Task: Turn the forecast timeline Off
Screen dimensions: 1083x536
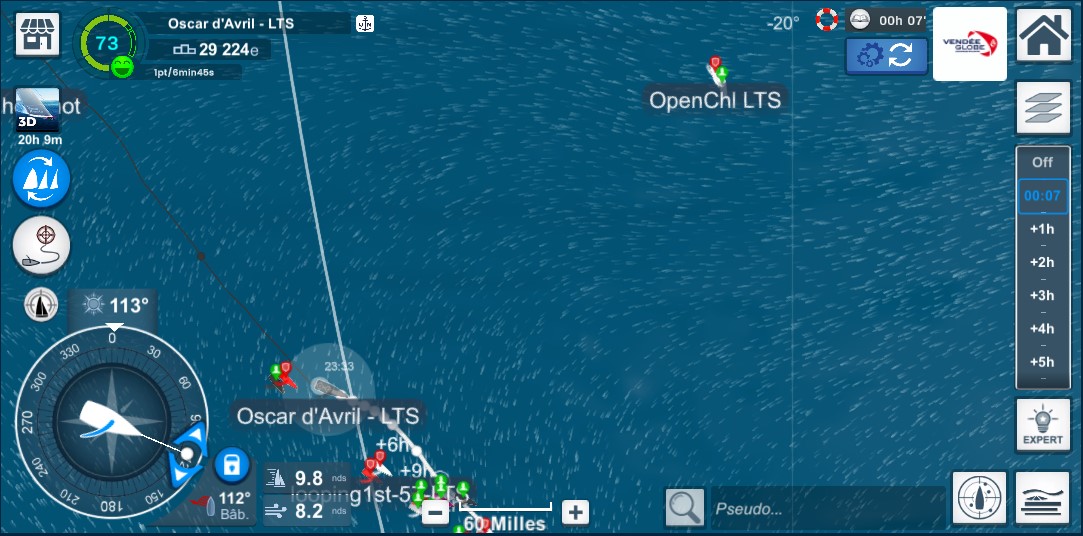Action: click(x=1042, y=162)
